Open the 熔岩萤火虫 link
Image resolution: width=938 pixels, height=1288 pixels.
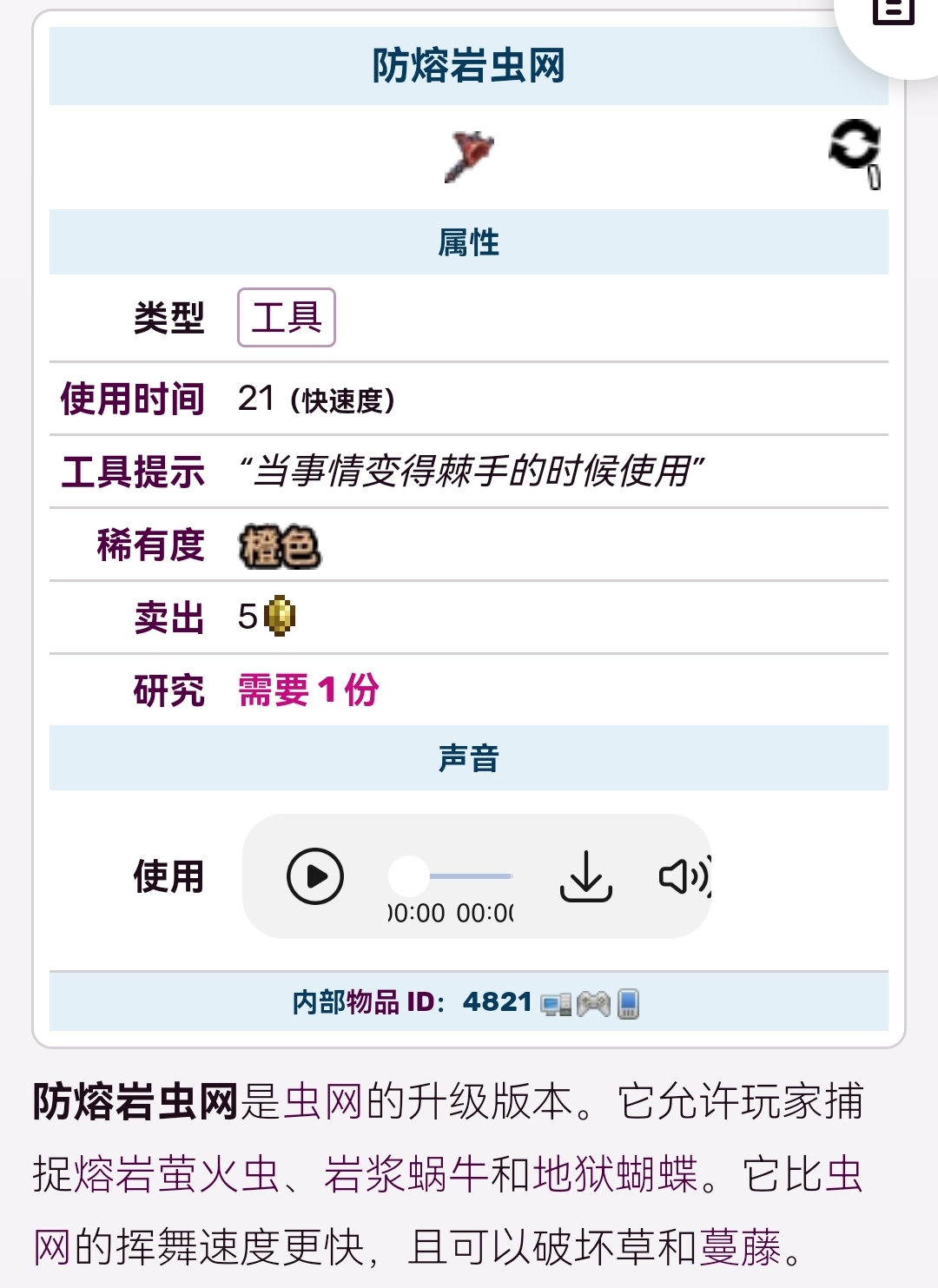(x=176, y=1175)
